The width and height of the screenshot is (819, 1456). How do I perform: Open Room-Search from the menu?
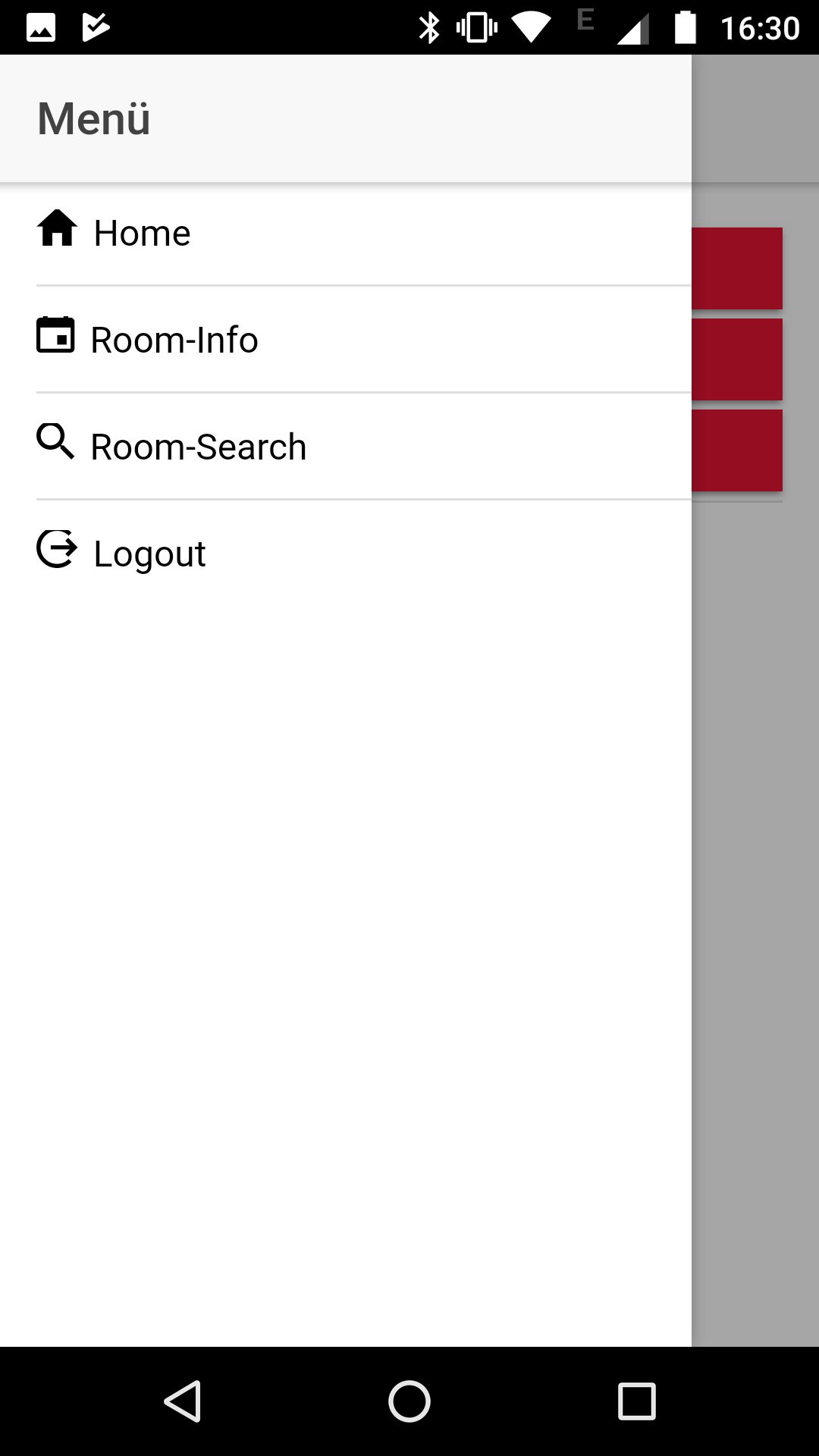pos(346,446)
